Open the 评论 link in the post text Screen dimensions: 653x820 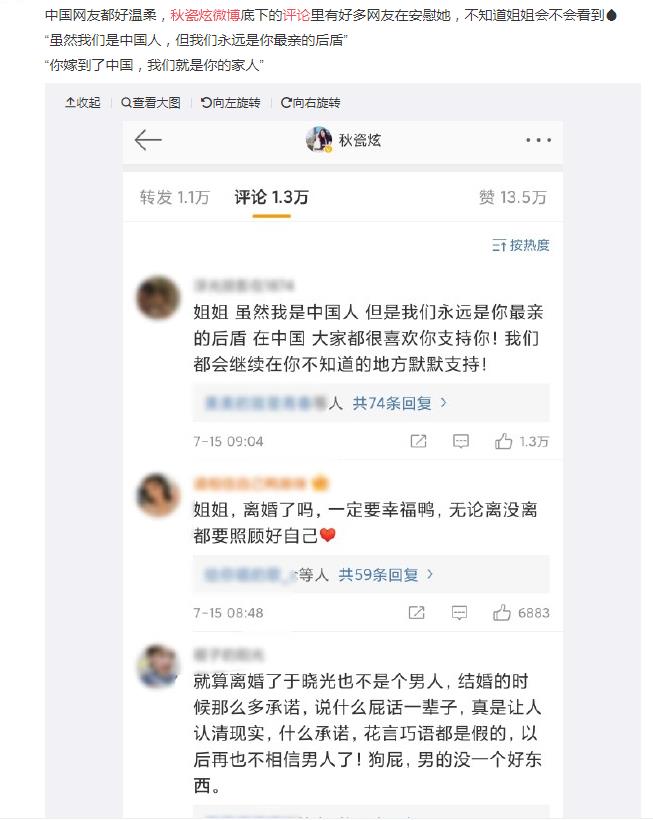(x=296, y=16)
